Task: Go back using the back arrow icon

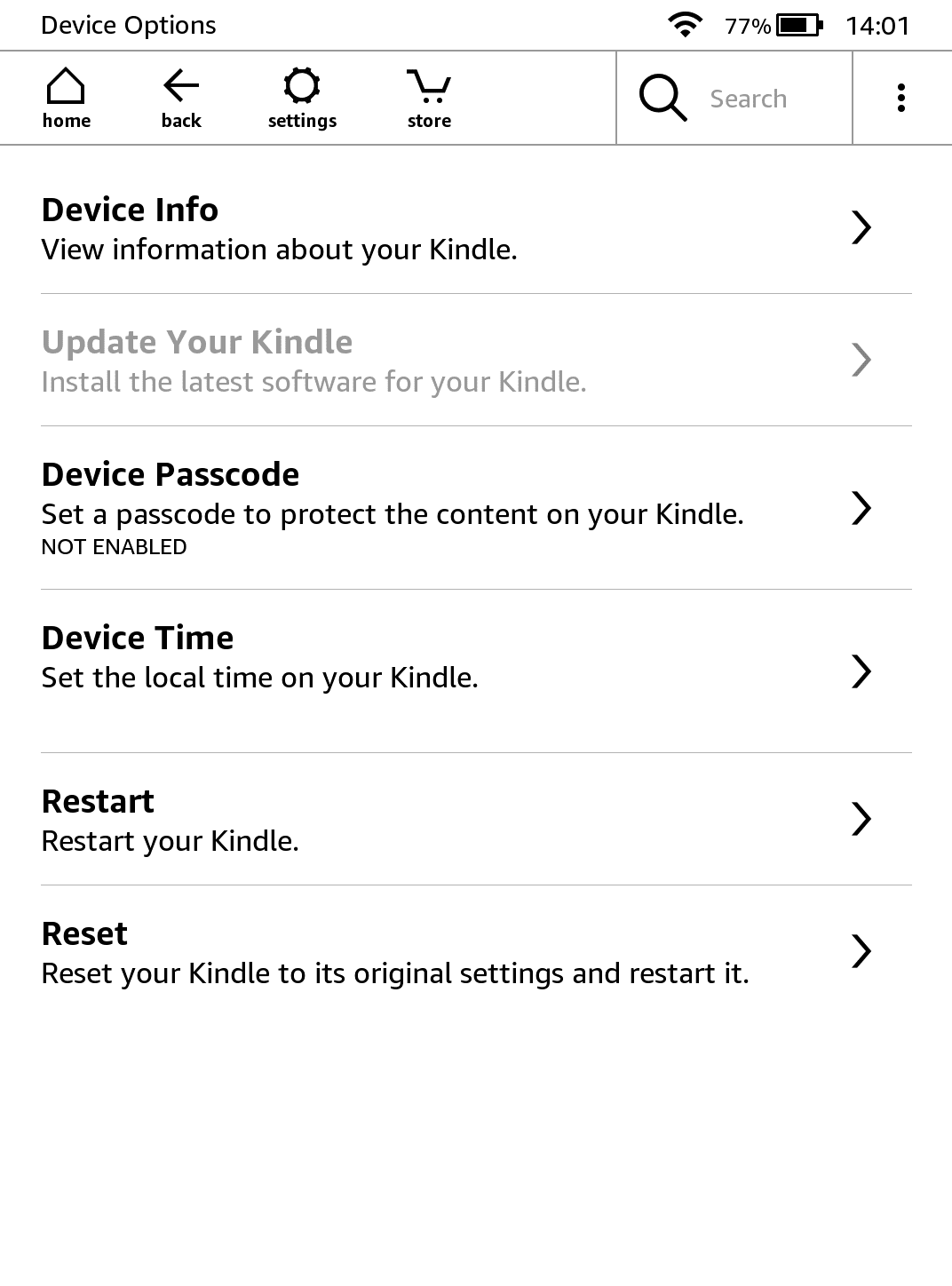Action: tap(180, 96)
